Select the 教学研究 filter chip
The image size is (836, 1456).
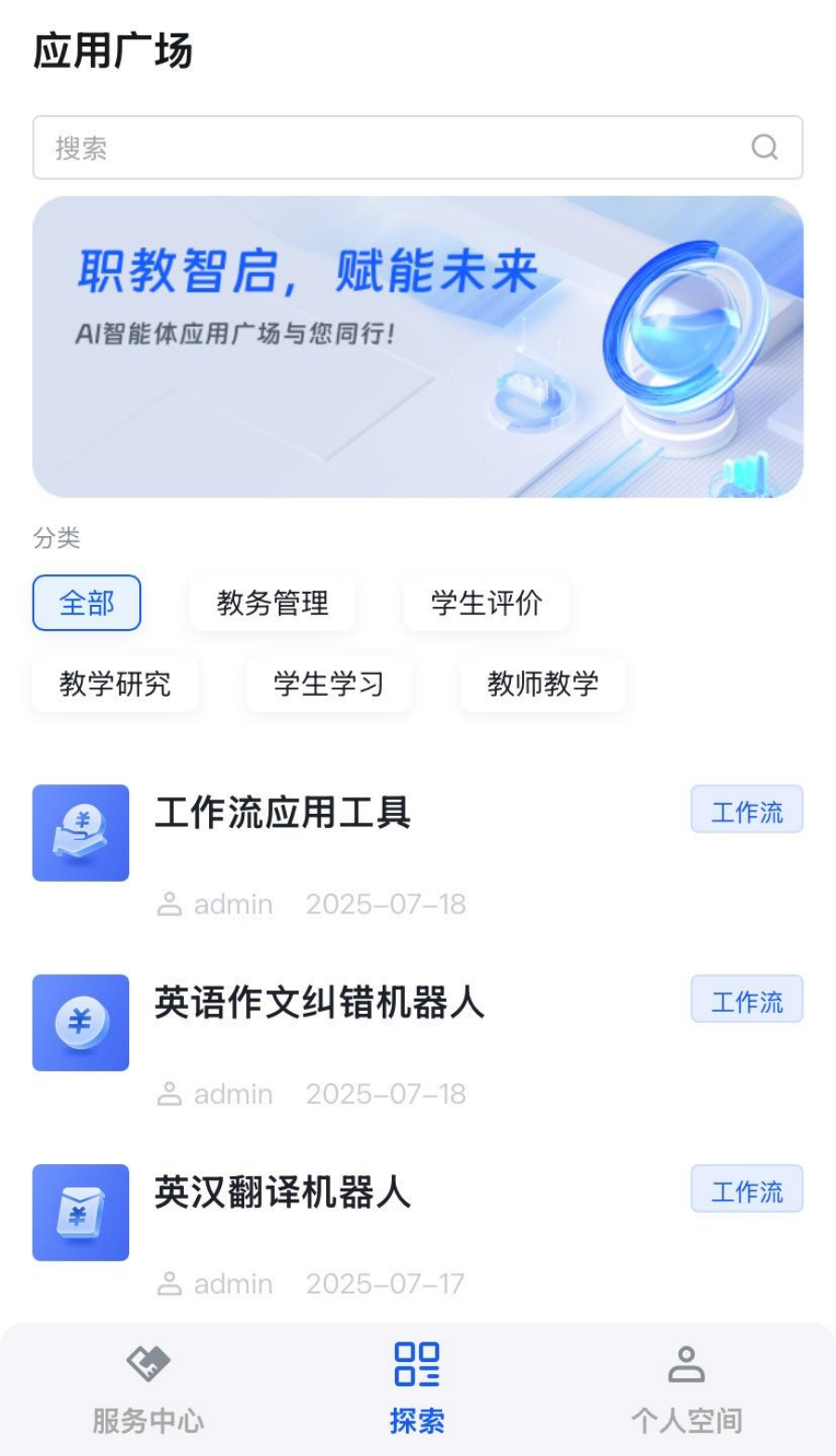(115, 684)
